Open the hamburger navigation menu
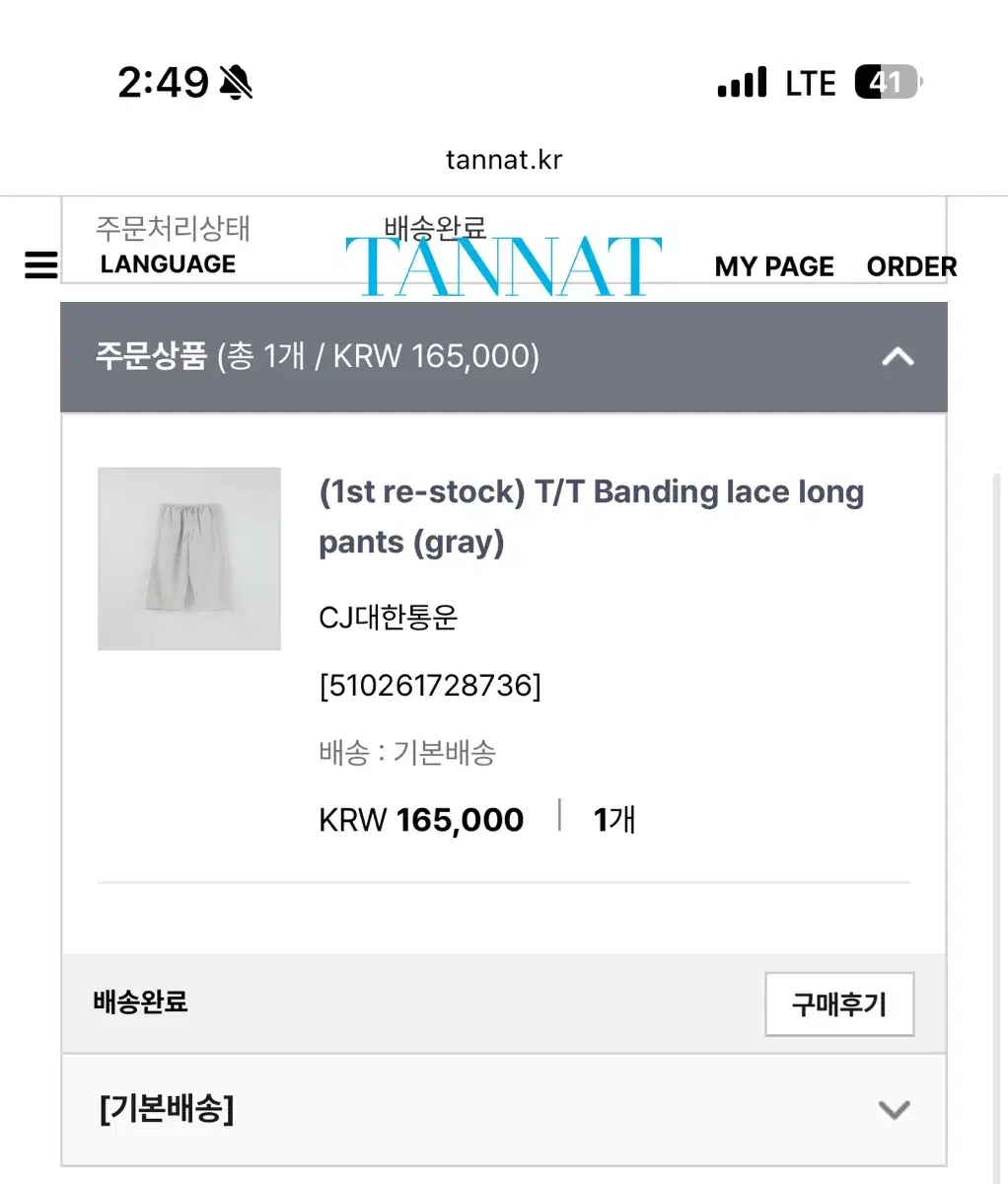This screenshot has height=1184, width=1008. point(40,264)
